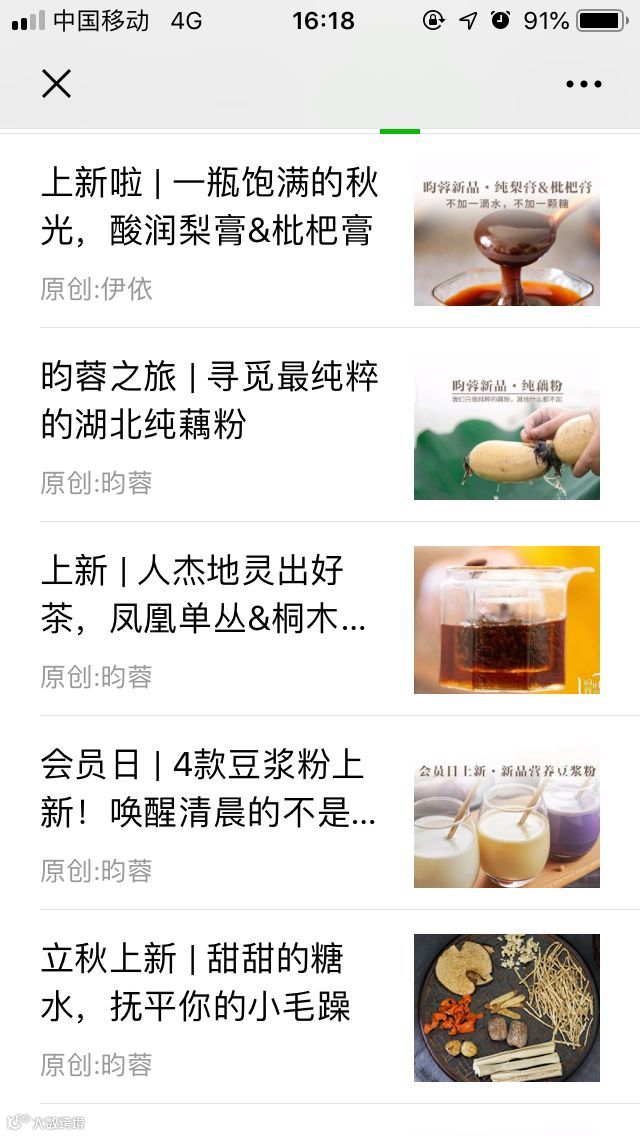Image resolution: width=640 pixels, height=1136 pixels.
Task: Read the 寻觅最纯粹的湖北纯藕粉 article
Action: pos(210,401)
